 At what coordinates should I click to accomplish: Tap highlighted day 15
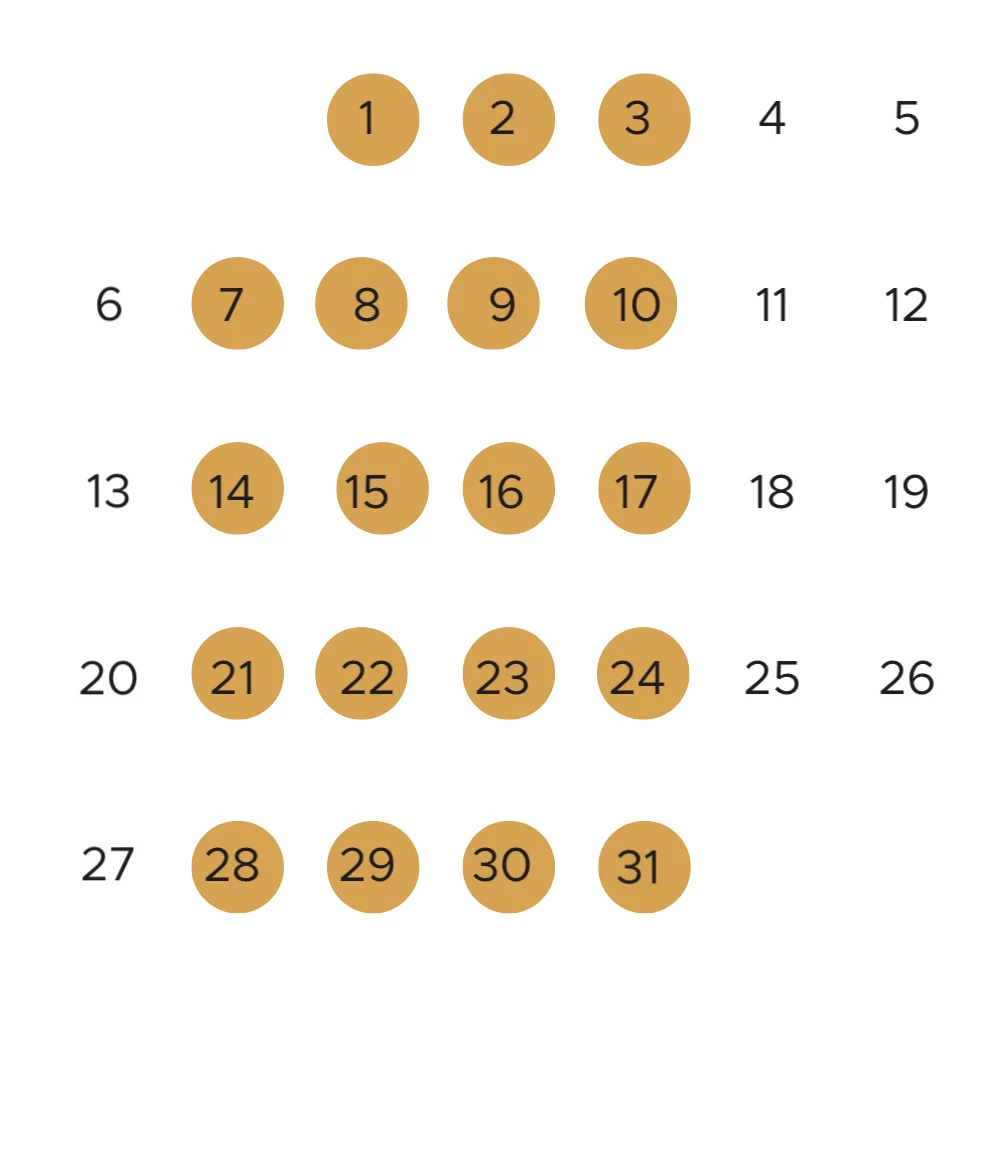click(381, 489)
